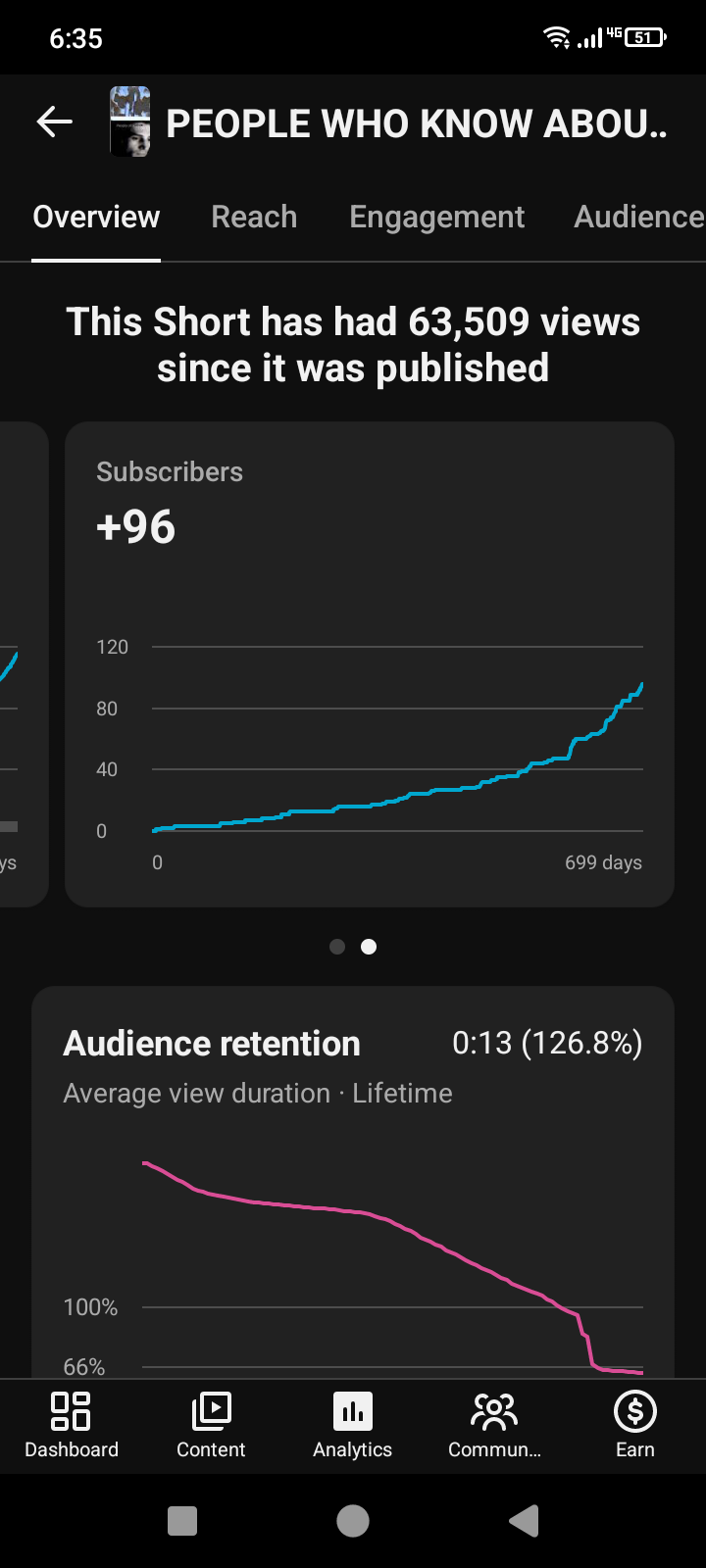Image resolution: width=706 pixels, height=1568 pixels.
Task: Go to the Dashboard section
Action: (71, 1426)
